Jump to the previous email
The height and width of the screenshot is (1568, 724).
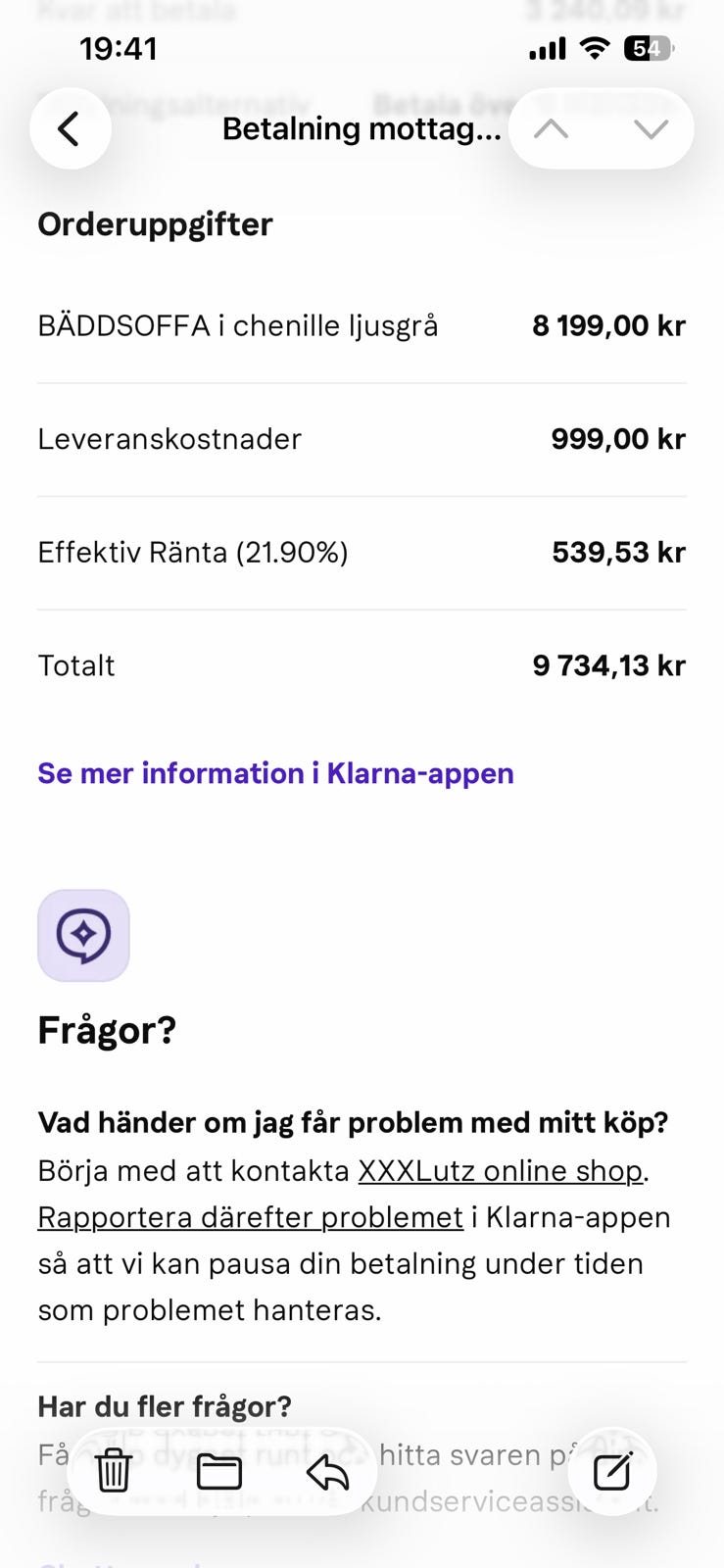point(552,128)
